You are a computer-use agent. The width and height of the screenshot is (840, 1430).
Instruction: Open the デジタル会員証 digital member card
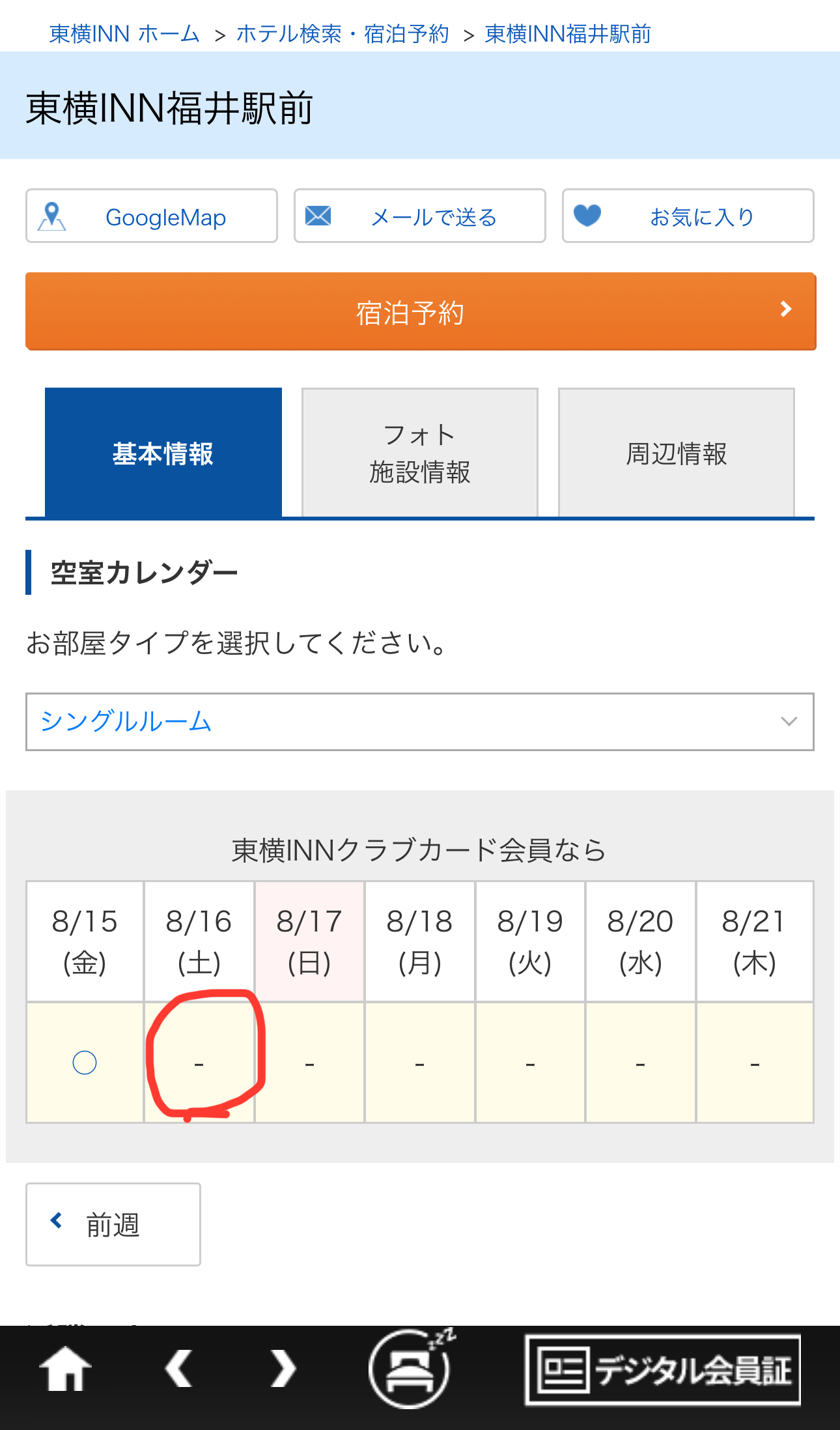(663, 1369)
